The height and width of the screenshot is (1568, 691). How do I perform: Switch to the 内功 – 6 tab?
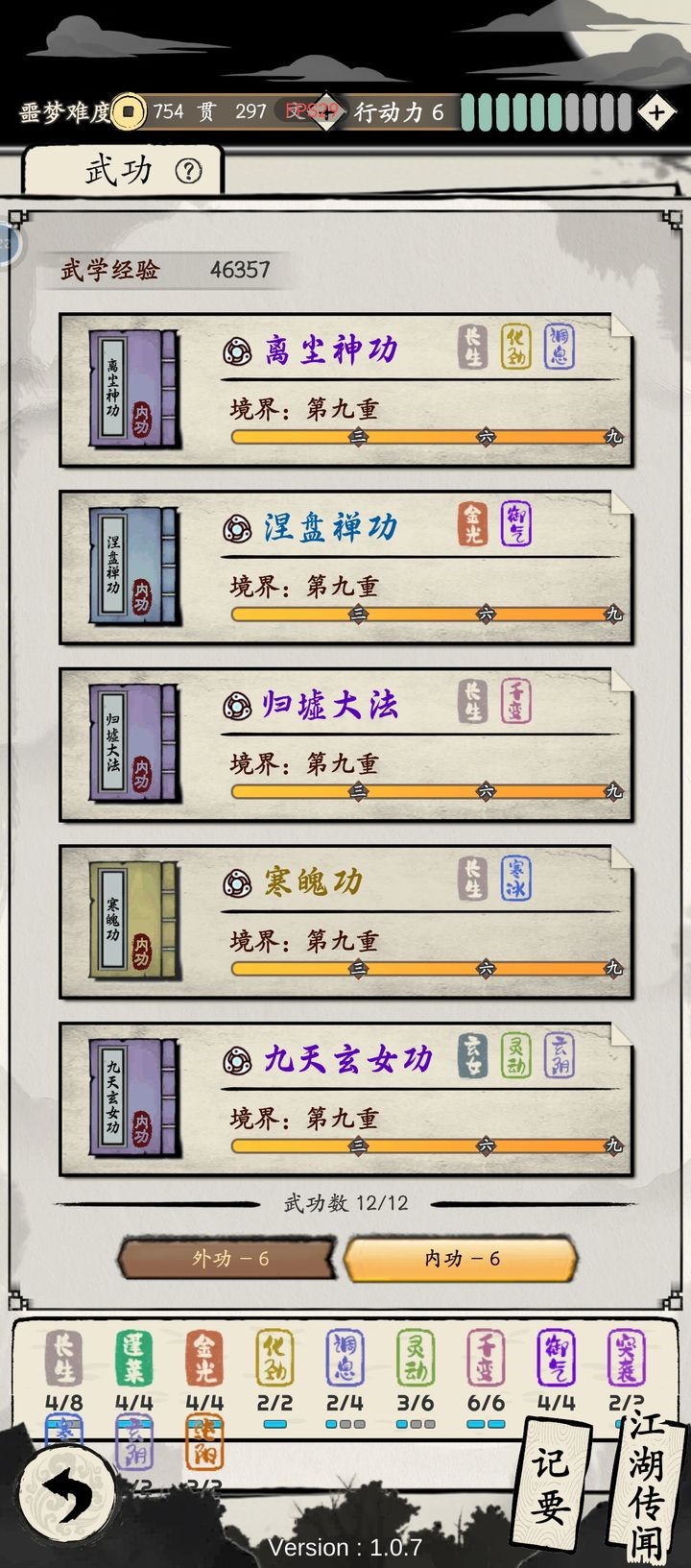pos(462,1259)
